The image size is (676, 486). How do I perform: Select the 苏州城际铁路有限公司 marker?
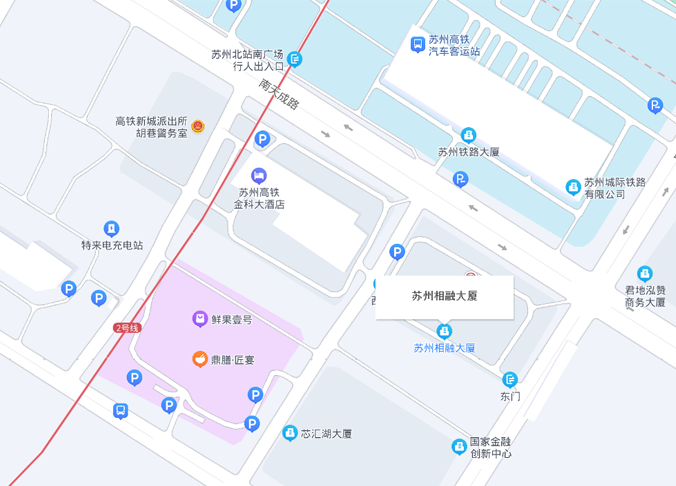[x=573, y=187]
